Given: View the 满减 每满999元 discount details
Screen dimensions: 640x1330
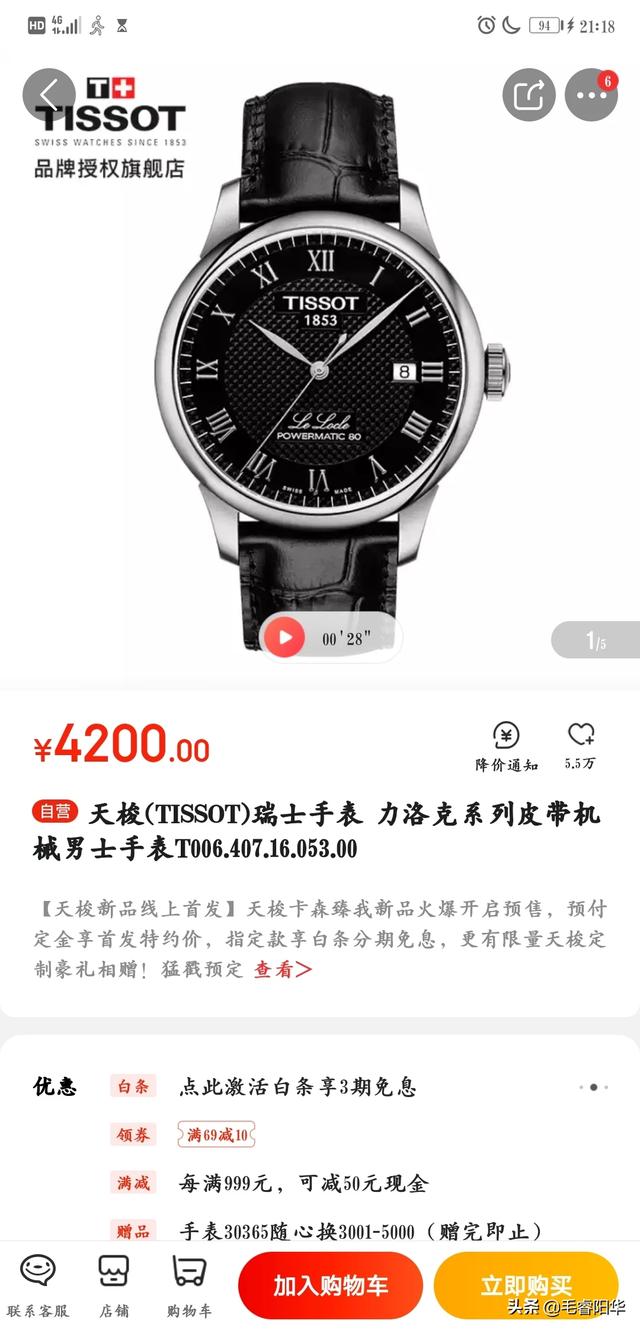Looking at the screenshot, I should (303, 1183).
